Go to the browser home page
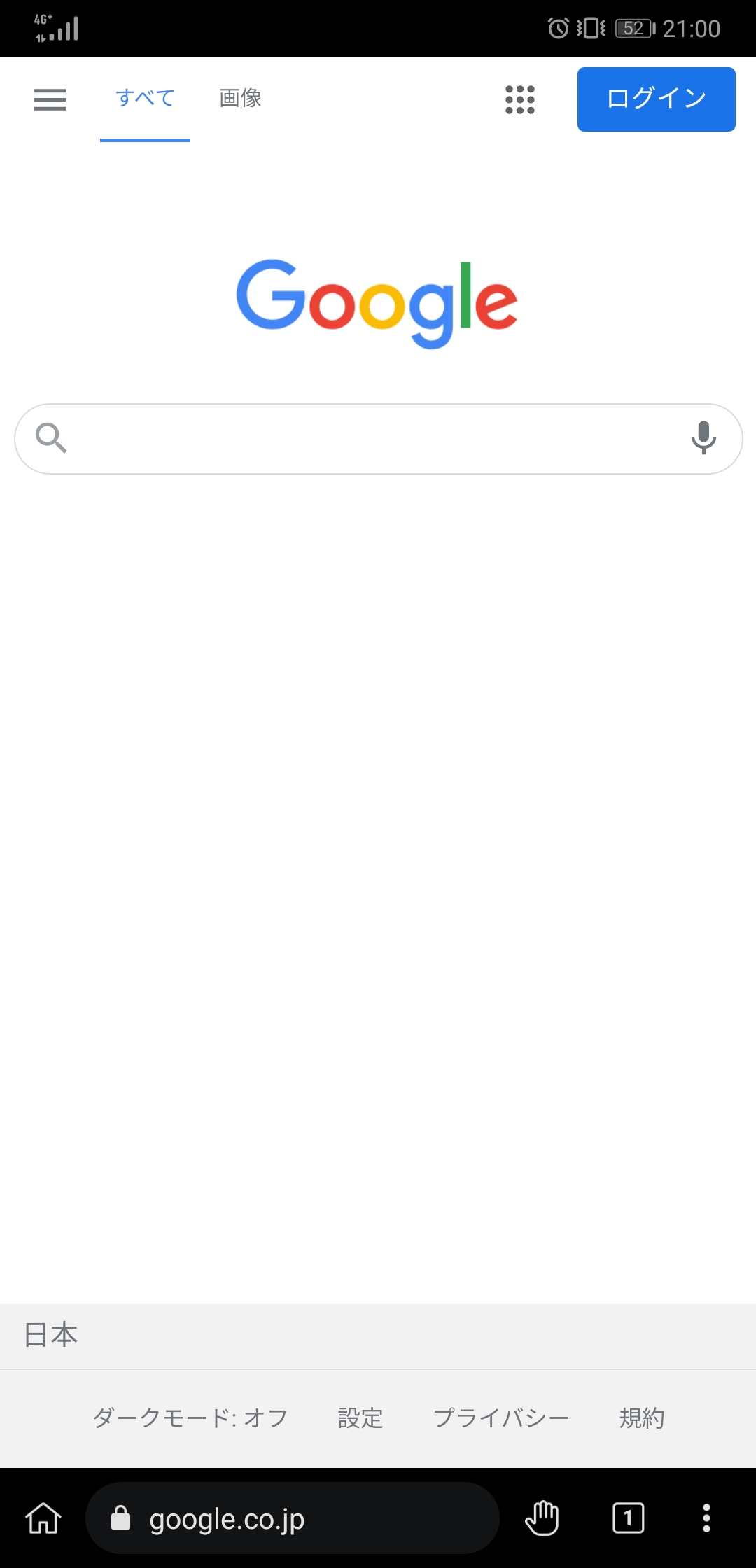The width and height of the screenshot is (756, 1568). coord(43,1518)
